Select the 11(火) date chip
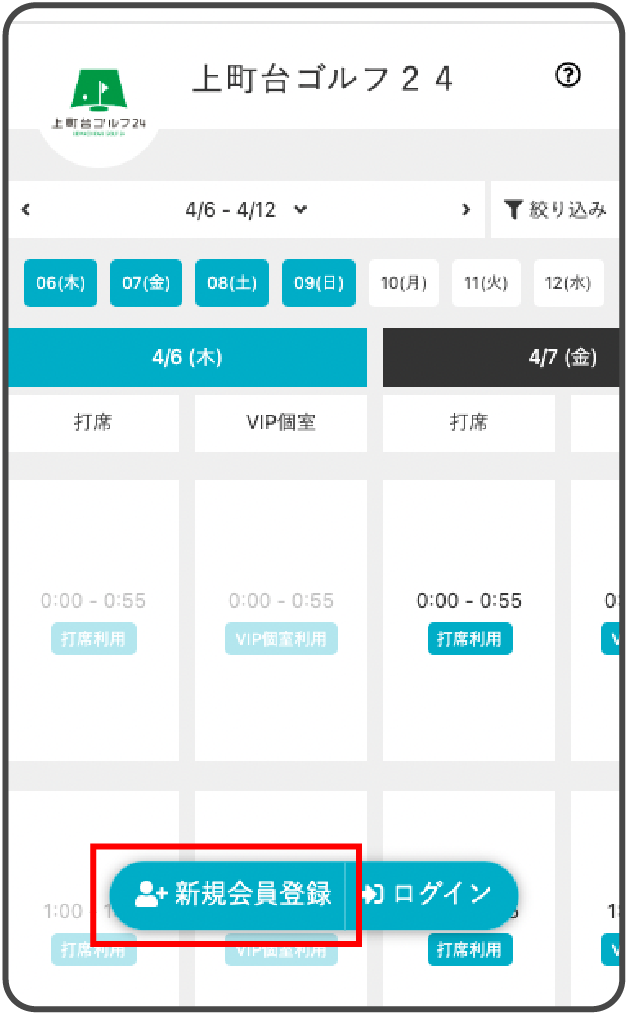Screen dimensions: 627x1015 [x=486, y=283]
